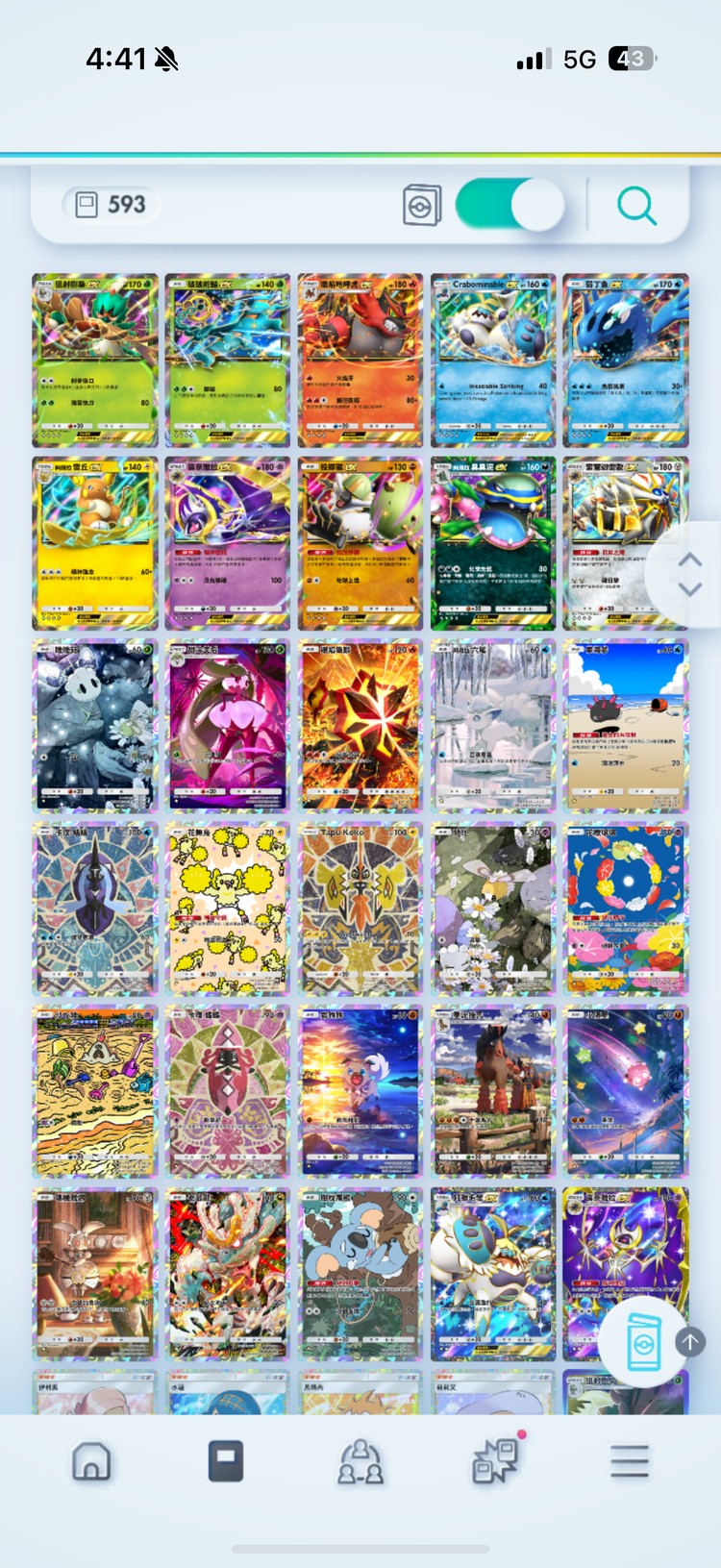This screenshot has height=1568, width=721.
Task: Open the card search magnifier
Action: click(636, 205)
